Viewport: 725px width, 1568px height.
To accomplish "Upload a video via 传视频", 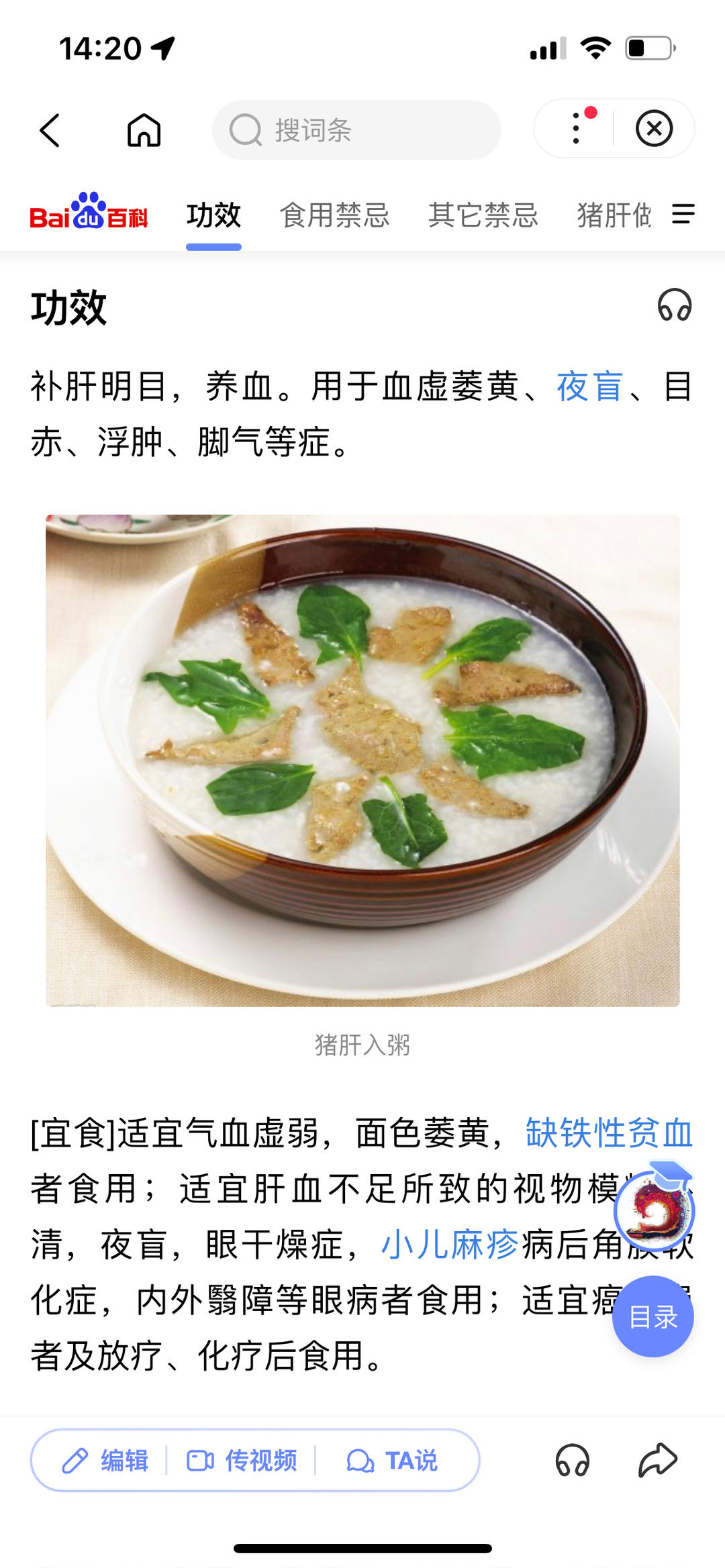I will (x=242, y=1461).
